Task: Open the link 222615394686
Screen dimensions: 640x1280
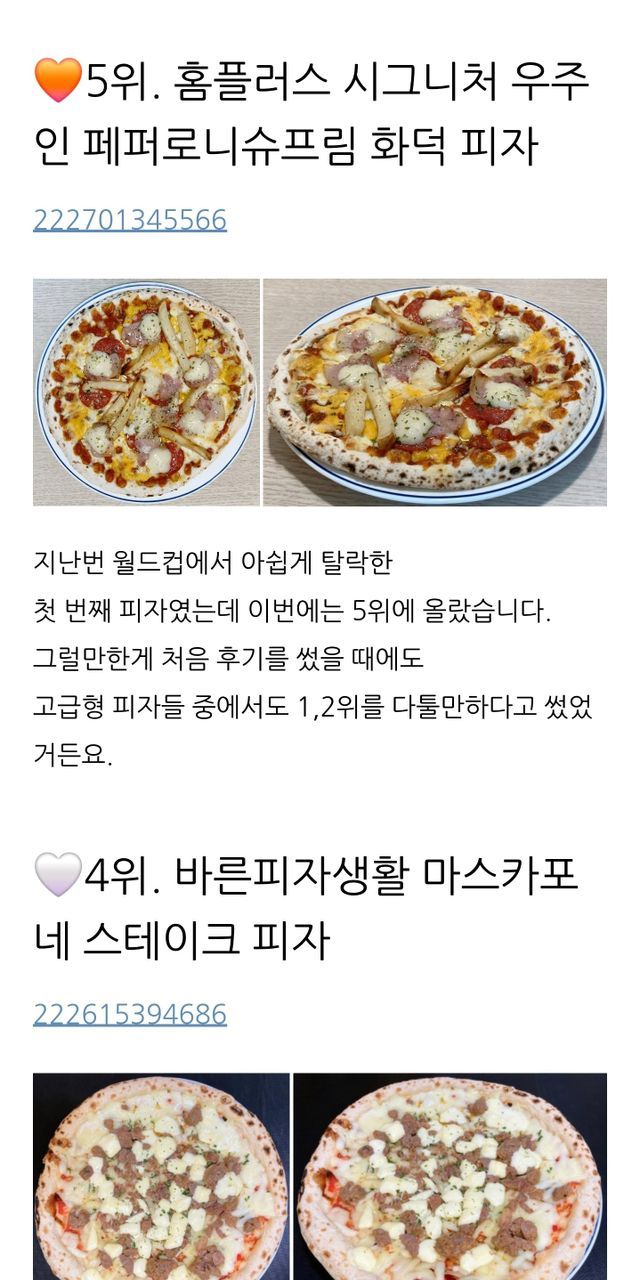Action: (x=130, y=1015)
